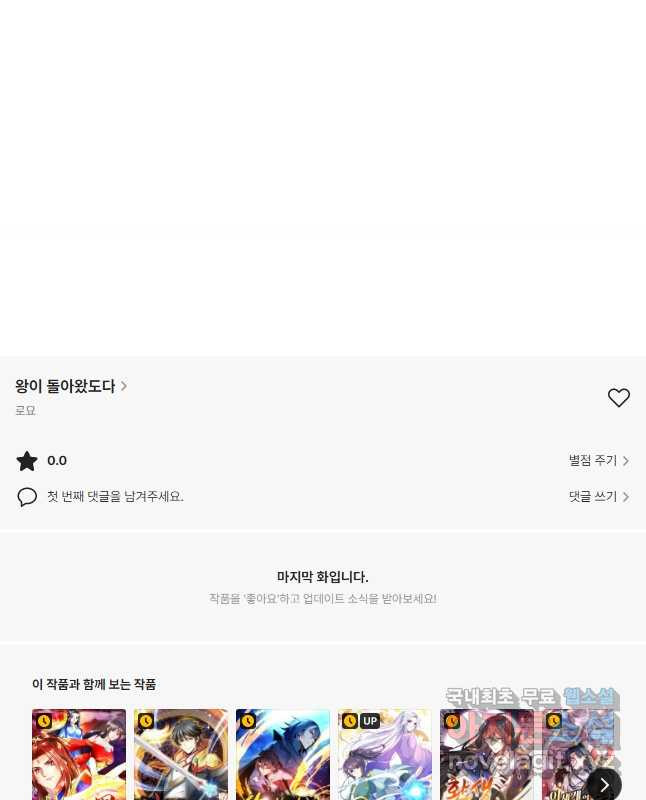Image resolution: width=646 pixels, height=800 pixels.
Task: Open 별점 주기 to rate the series
Action: 598,461
